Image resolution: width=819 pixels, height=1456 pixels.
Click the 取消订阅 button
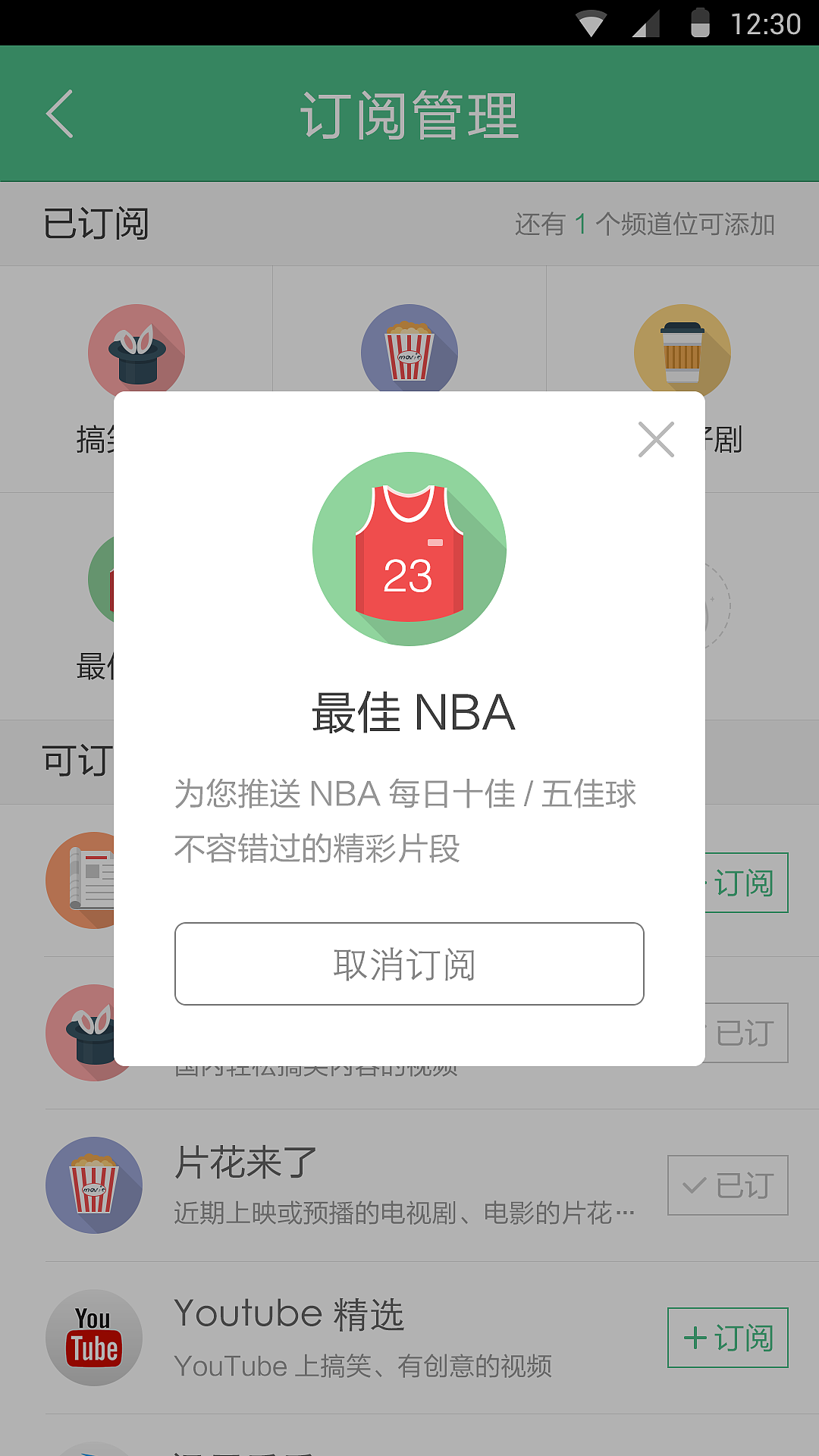409,964
